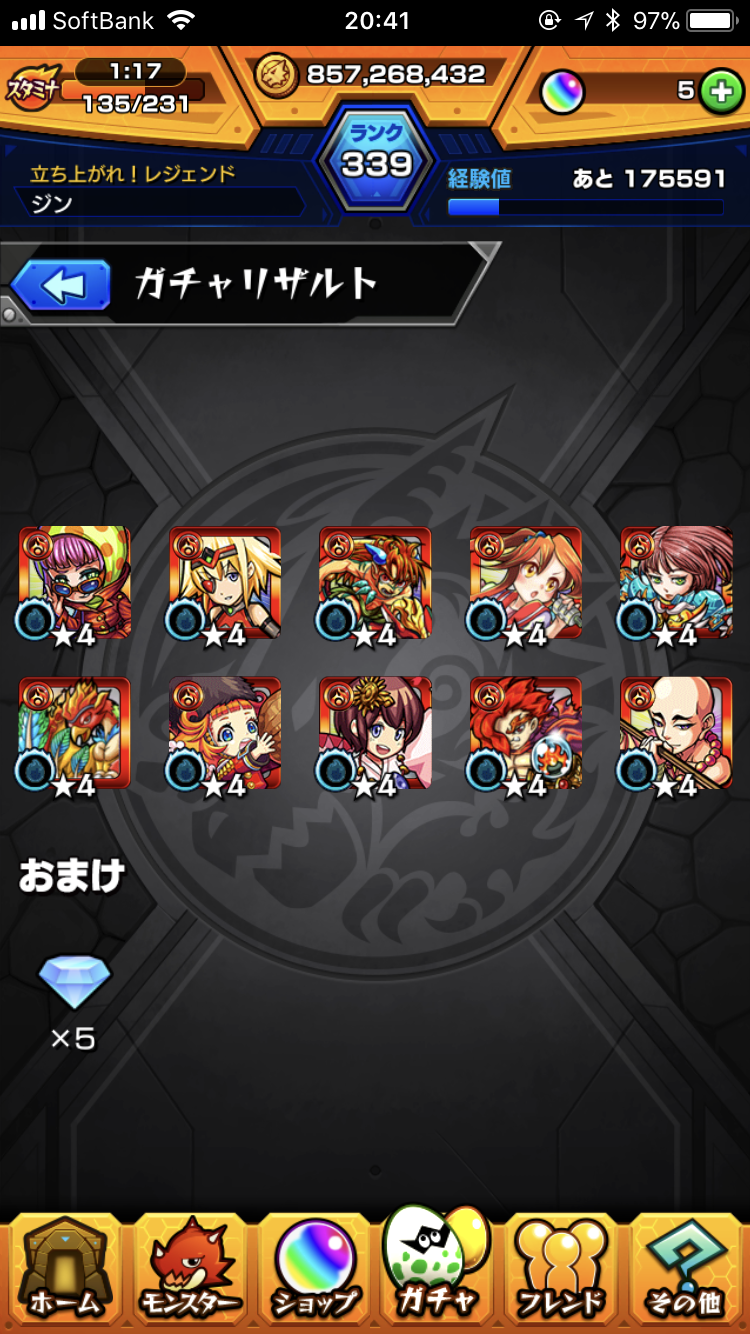Image resolution: width=750 pixels, height=1334 pixels.
Task: View the bald monk monster card
Action: (676, 734)
